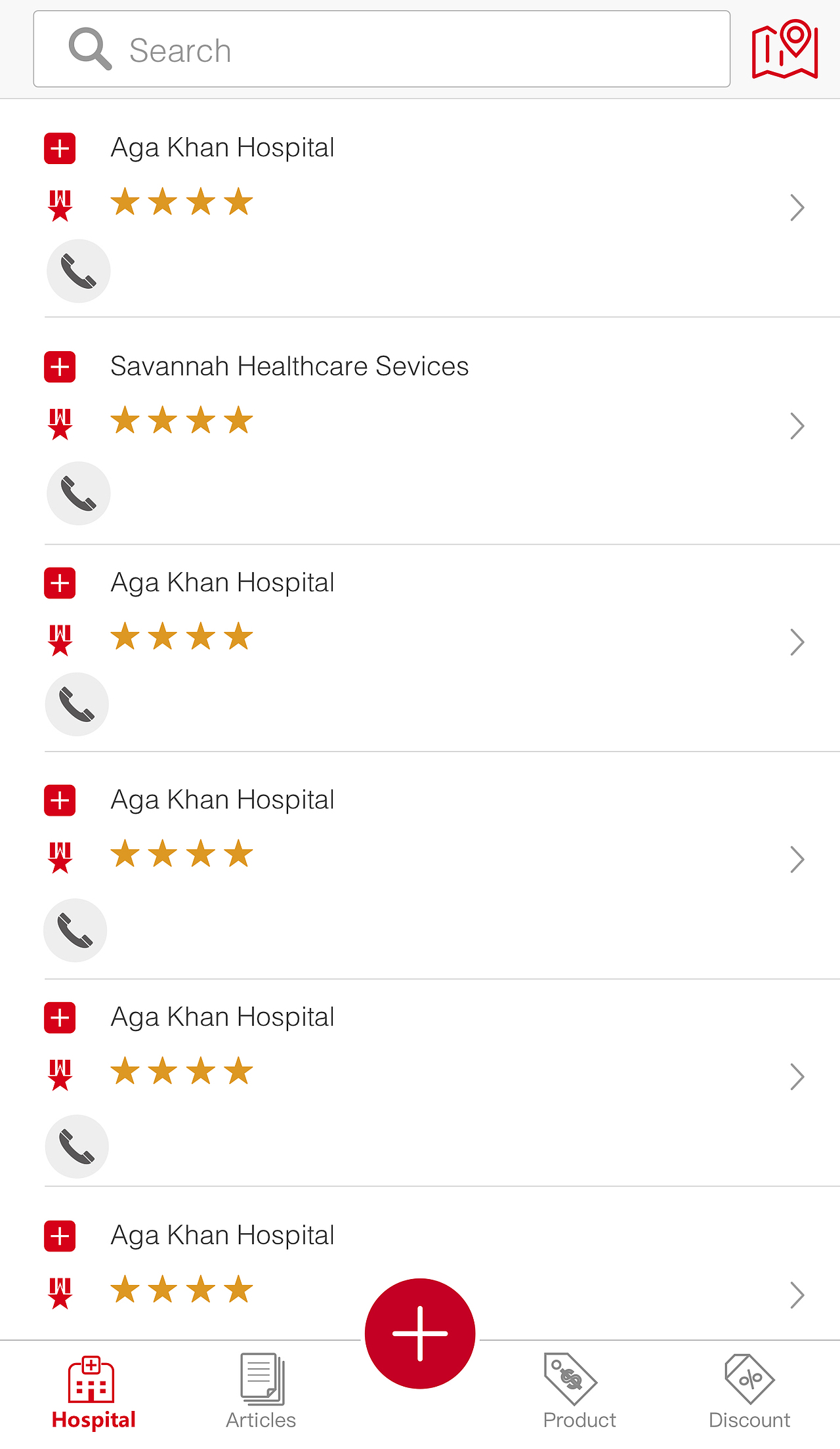Call Savannah Healthcare Sevices via phone icon
The height and width of the screenshot is (1449, 840).
point(79,493)
